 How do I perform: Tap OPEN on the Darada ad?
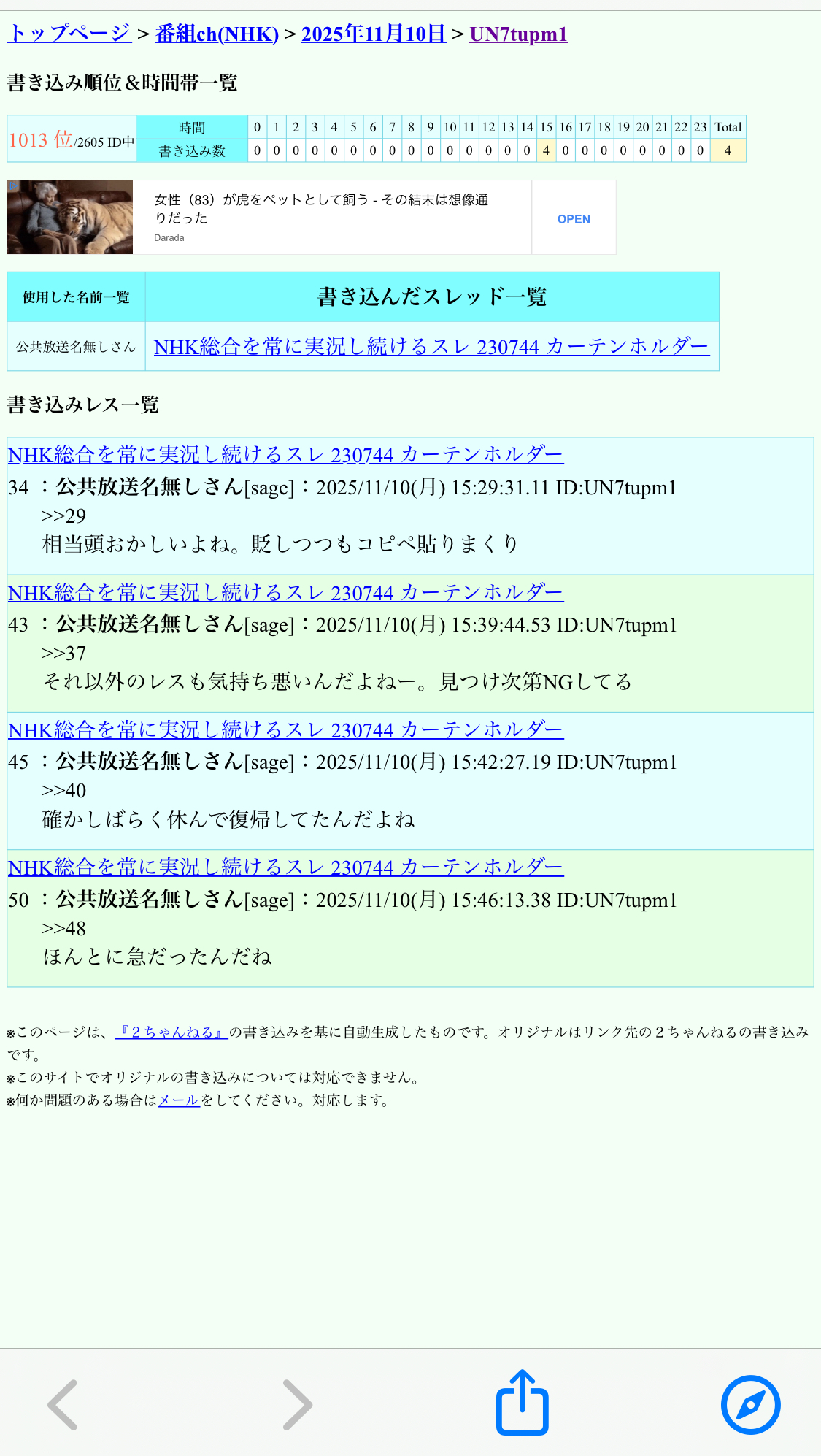574,219
